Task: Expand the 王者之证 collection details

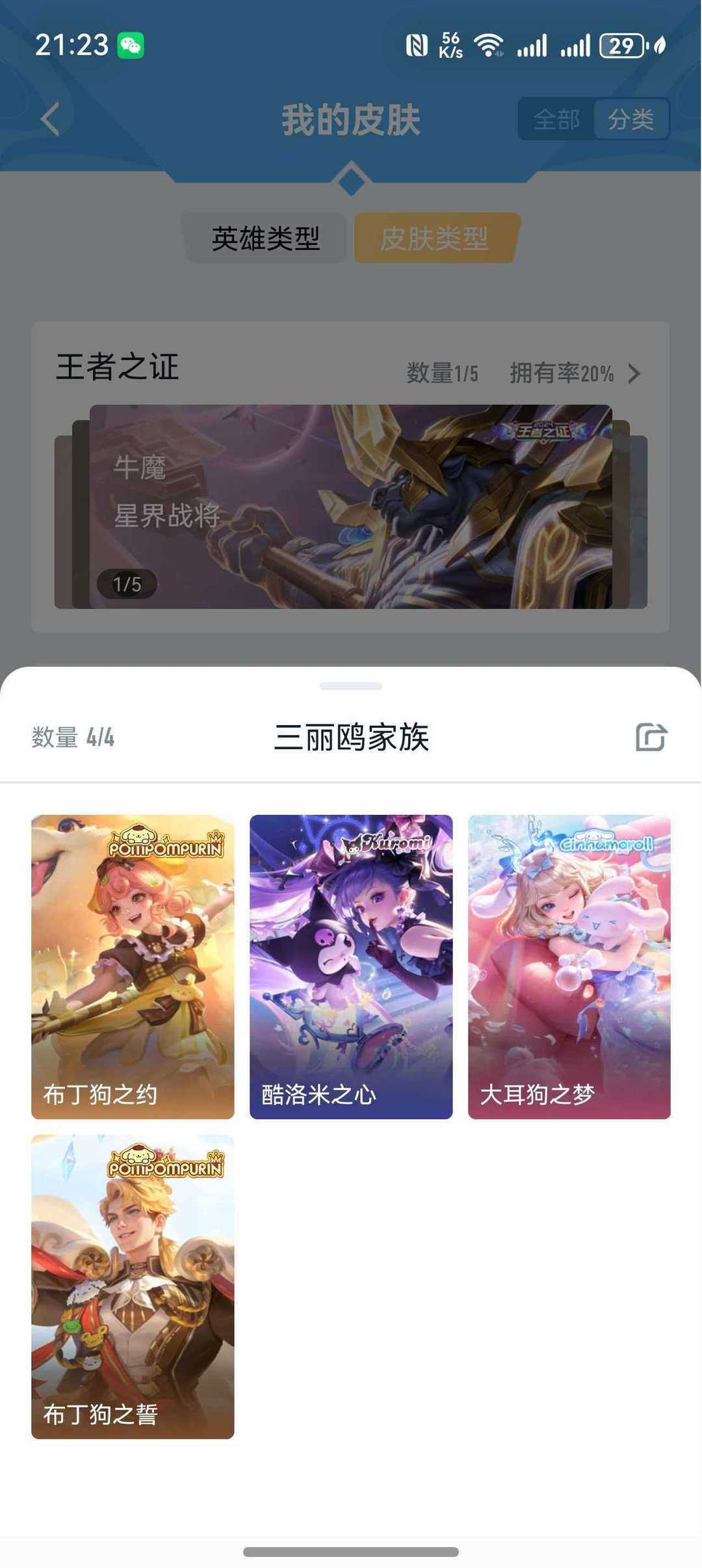Action: pyautogui.click(x=634, y=373)
